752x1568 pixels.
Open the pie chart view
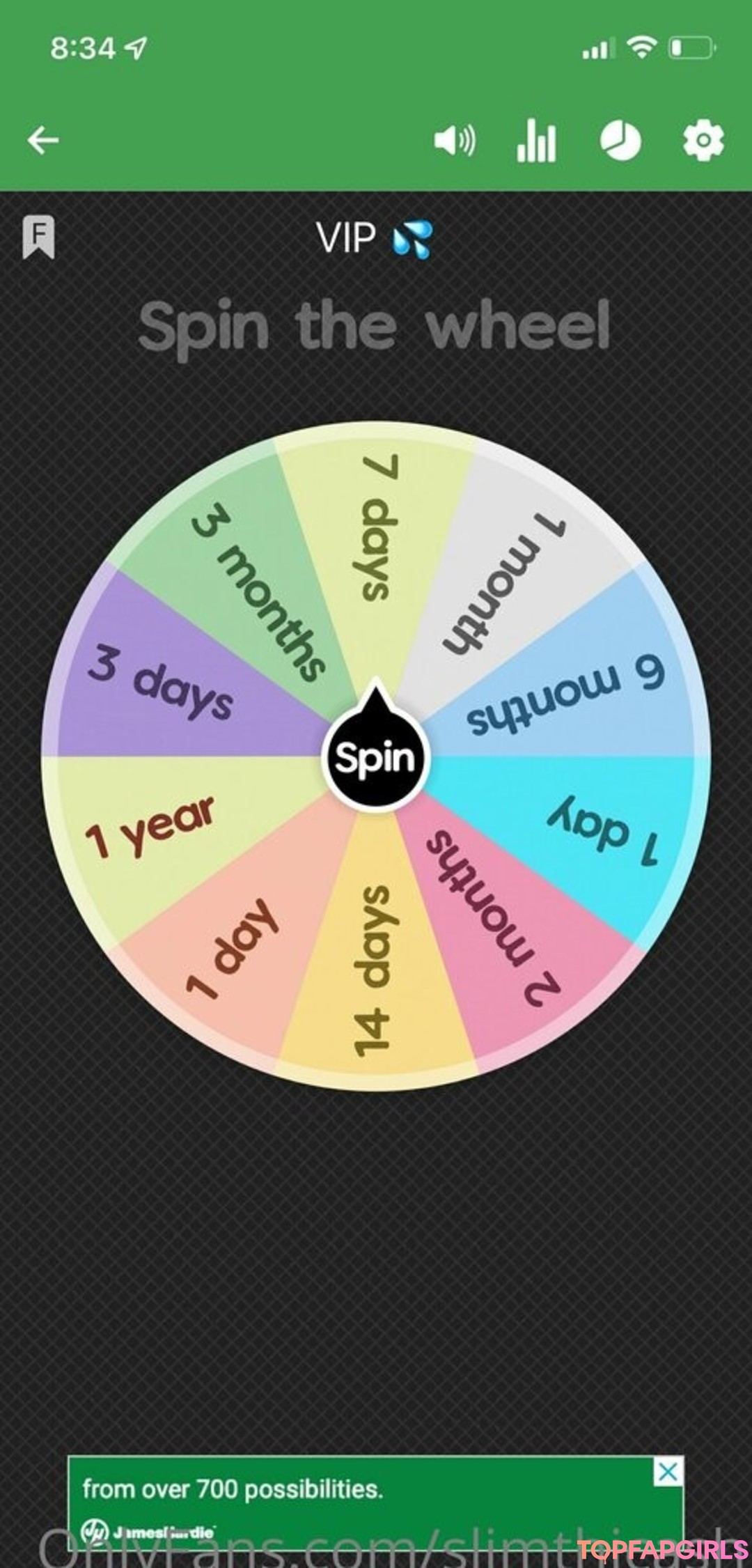620,140
